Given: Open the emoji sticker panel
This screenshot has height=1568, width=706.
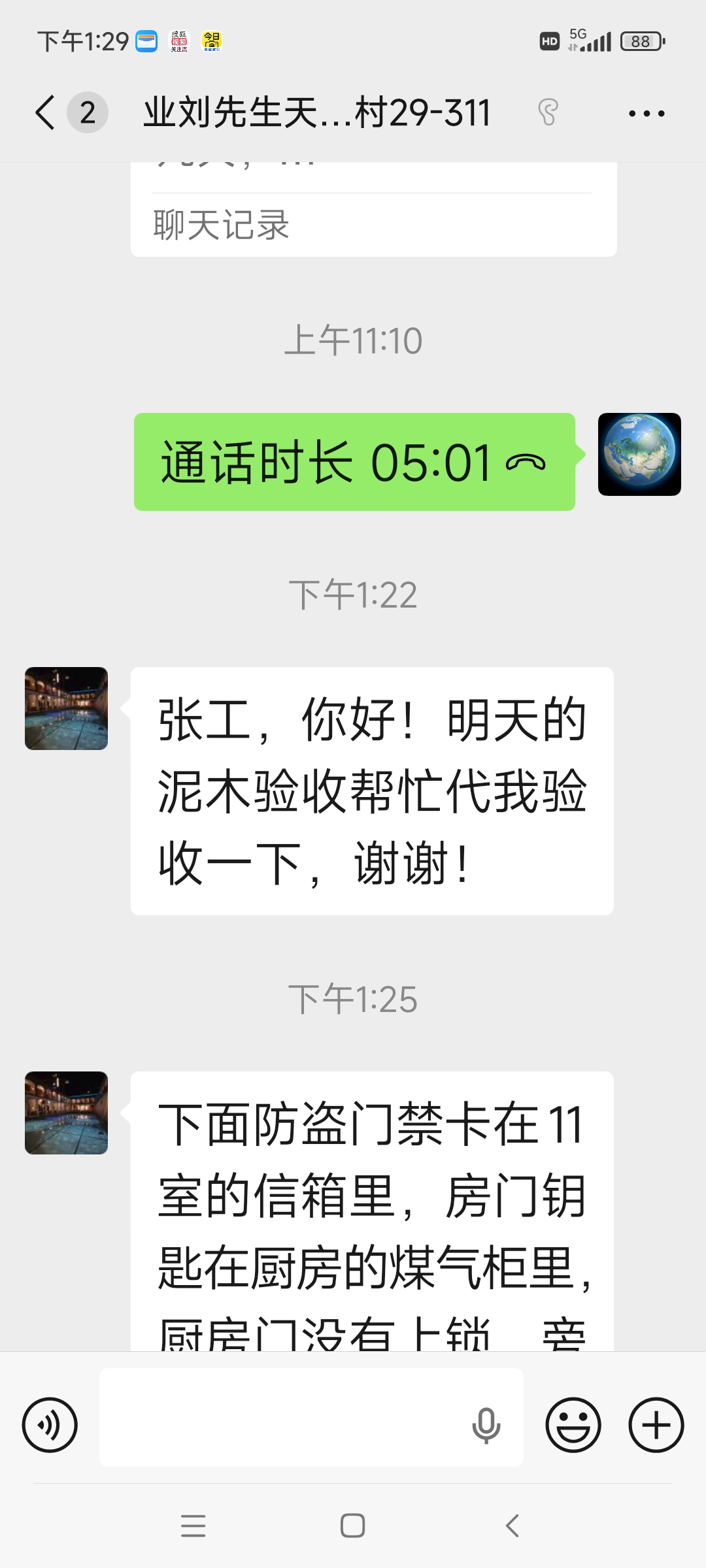Looking at the screenshot, I should pos(573,1425).
